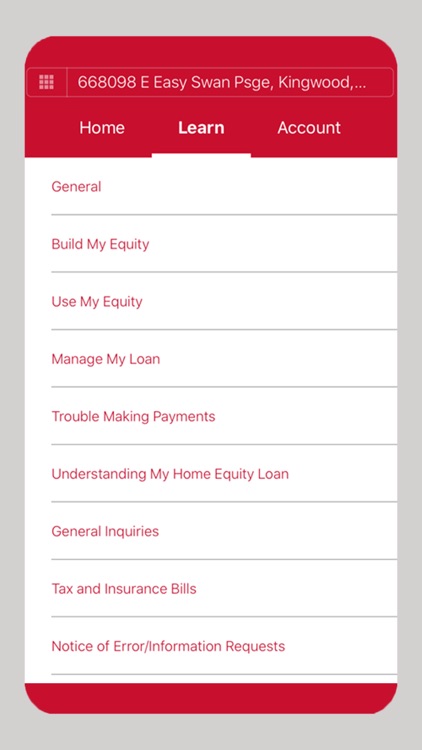Image resolution: width=422 pixels, height=750 pixels.
Task: Open Tax and Insurance Bills
Action: click(224, 588)
